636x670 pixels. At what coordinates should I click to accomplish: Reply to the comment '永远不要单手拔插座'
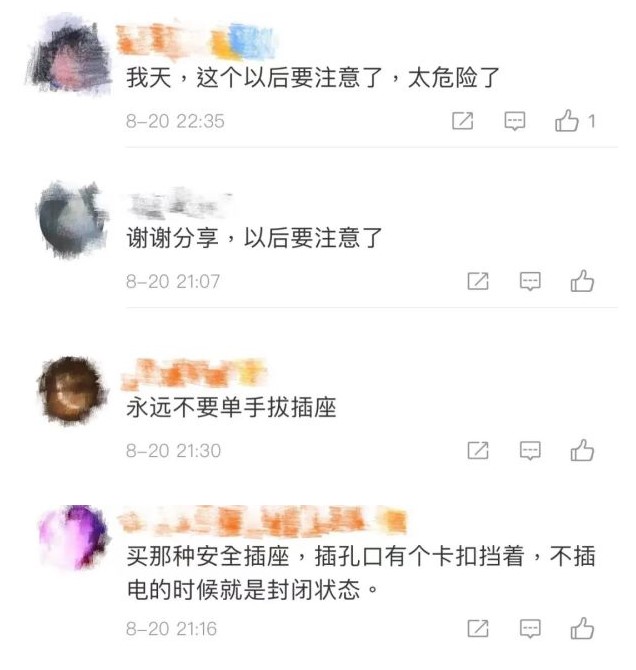[531, 451]
